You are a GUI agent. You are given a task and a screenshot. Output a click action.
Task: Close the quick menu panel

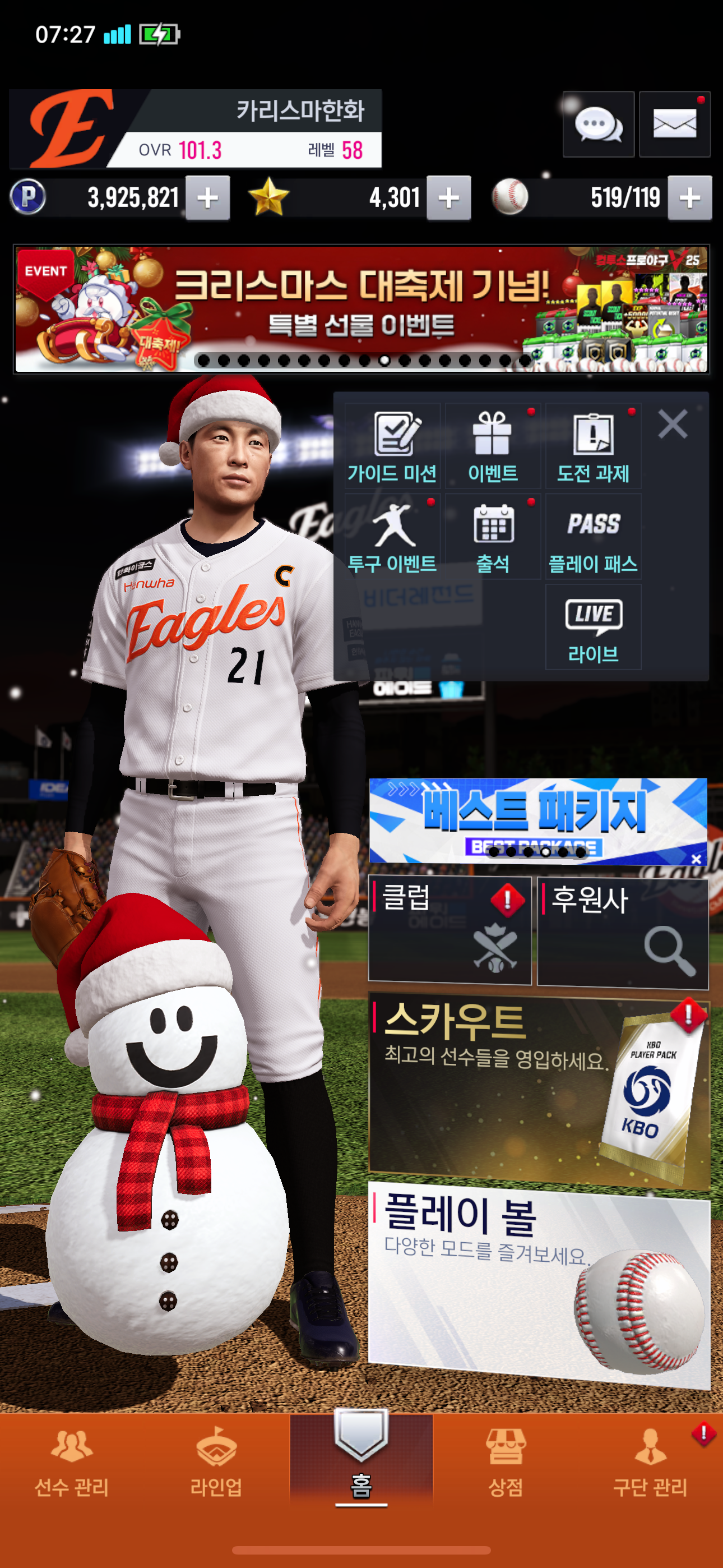(673, 423)
